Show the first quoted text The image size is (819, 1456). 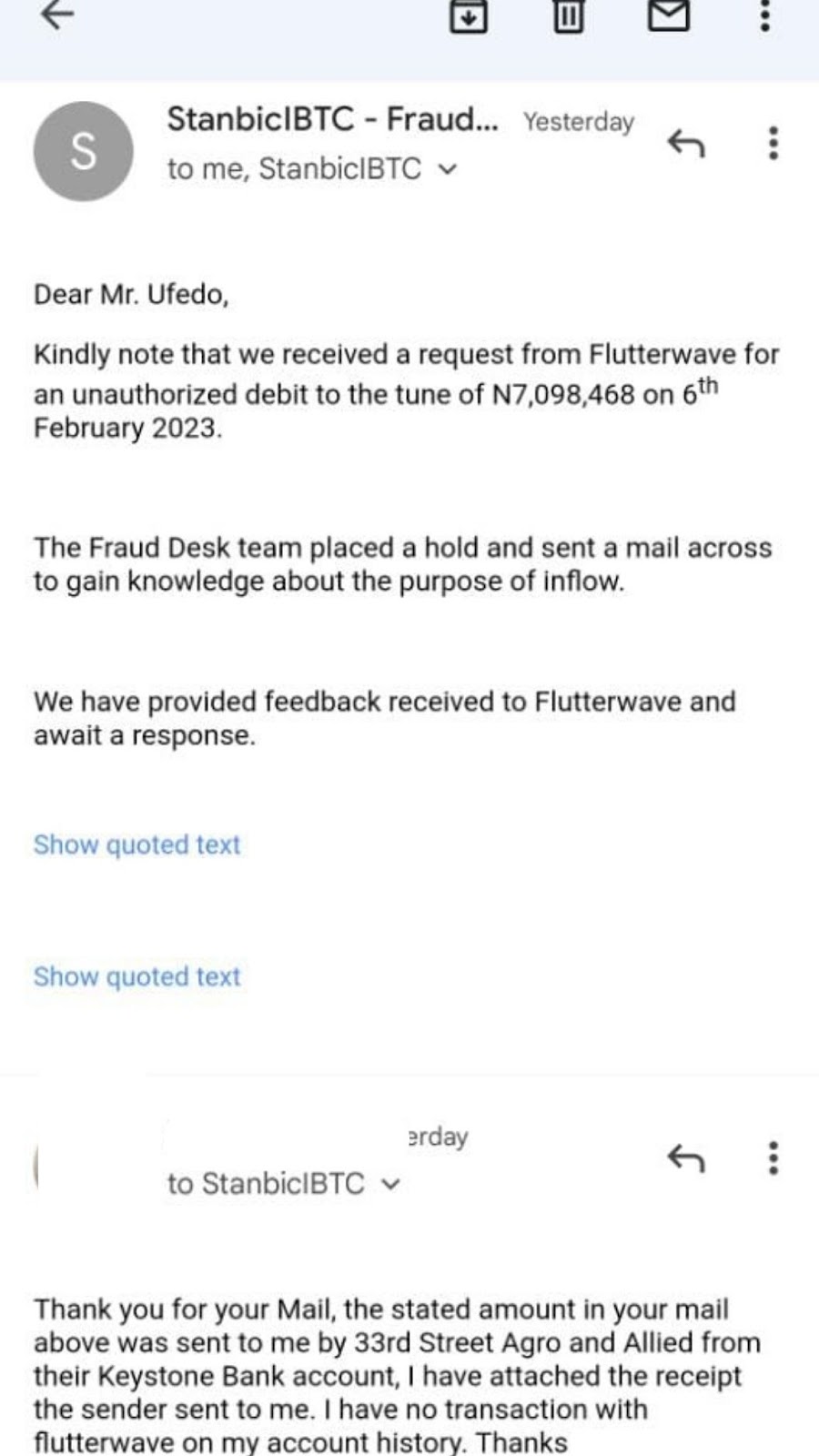[137, 844]
